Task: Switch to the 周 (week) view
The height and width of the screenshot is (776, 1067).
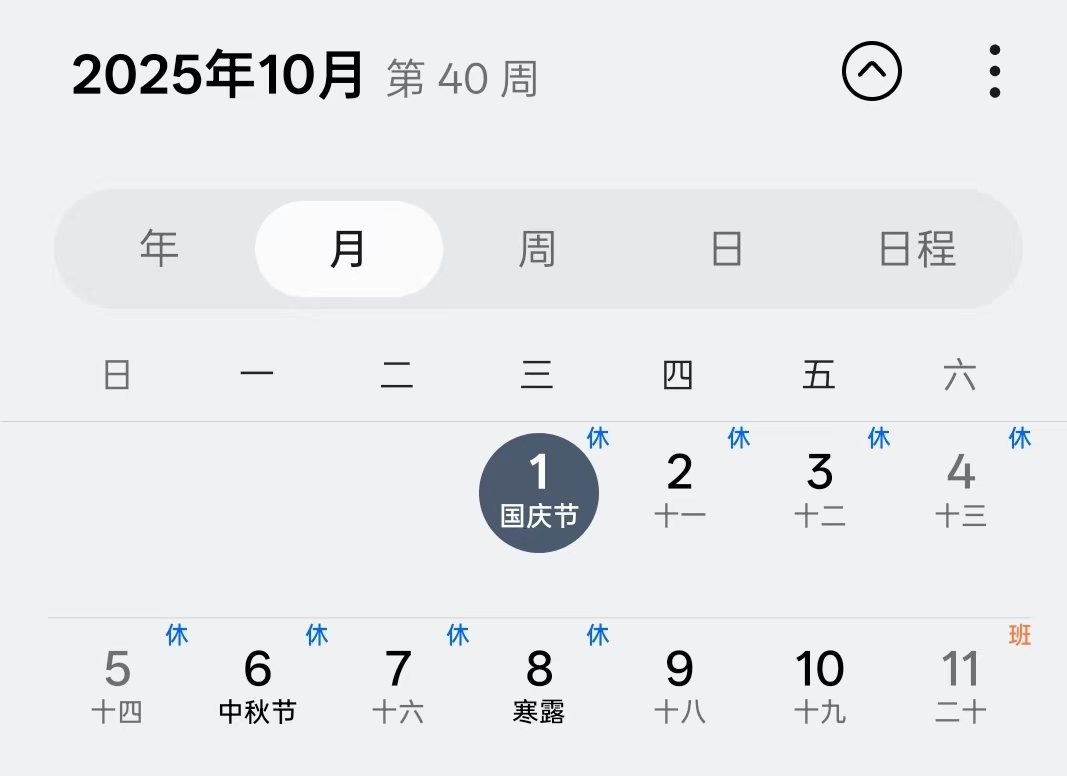Action: (x=537, y=248)
